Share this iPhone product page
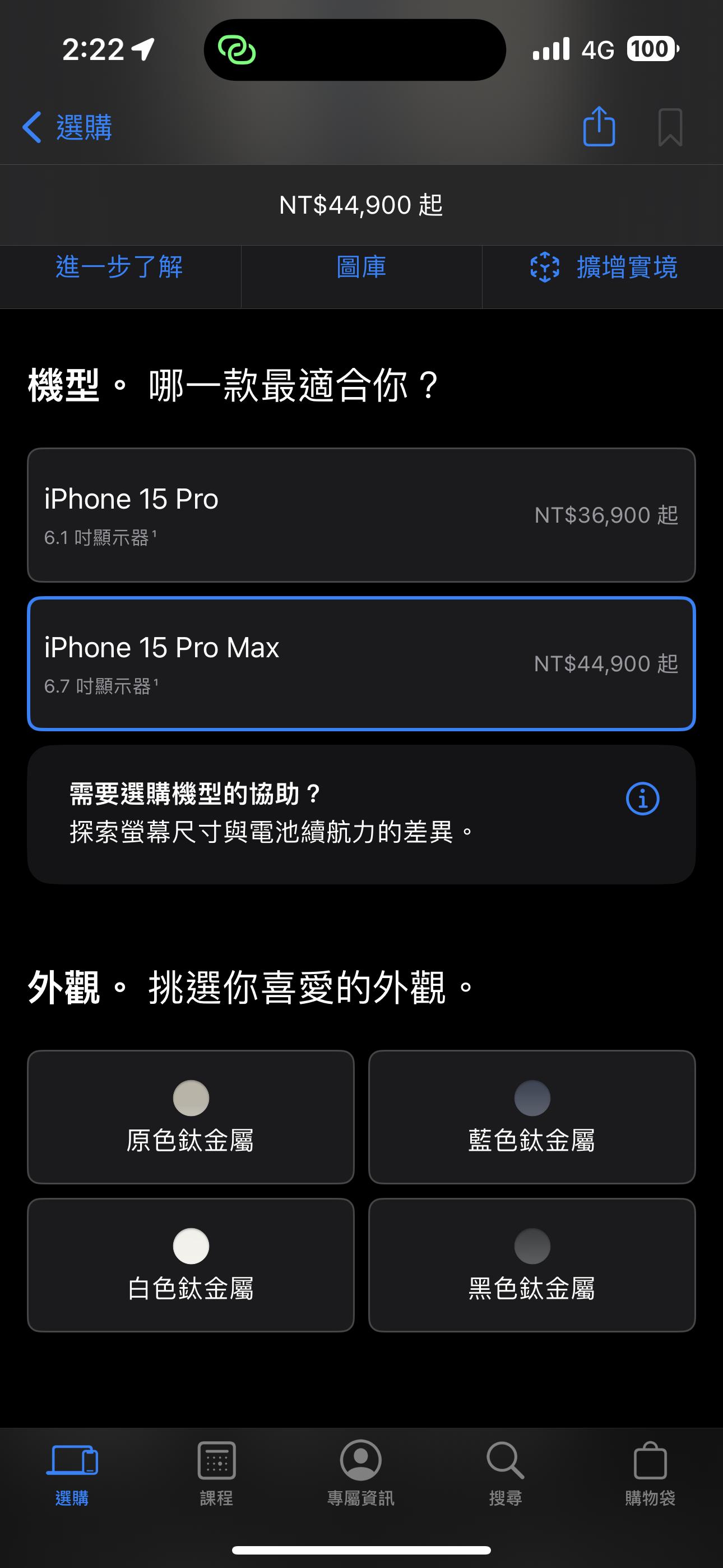This screenshot has width=723, height=1568. coord(599,126)
